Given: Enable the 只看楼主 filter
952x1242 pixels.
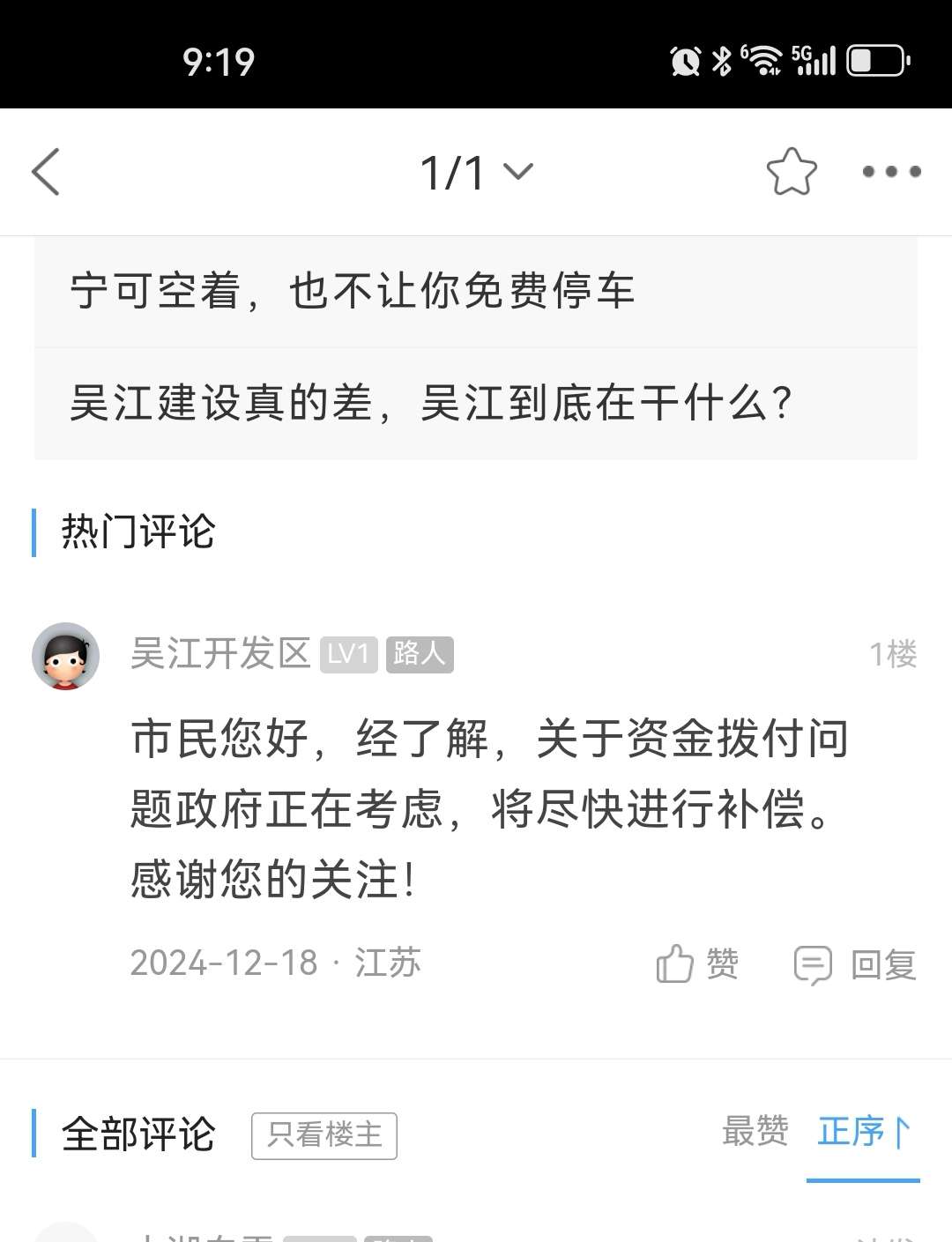Looking at the screenshot, I should 324,1135.
